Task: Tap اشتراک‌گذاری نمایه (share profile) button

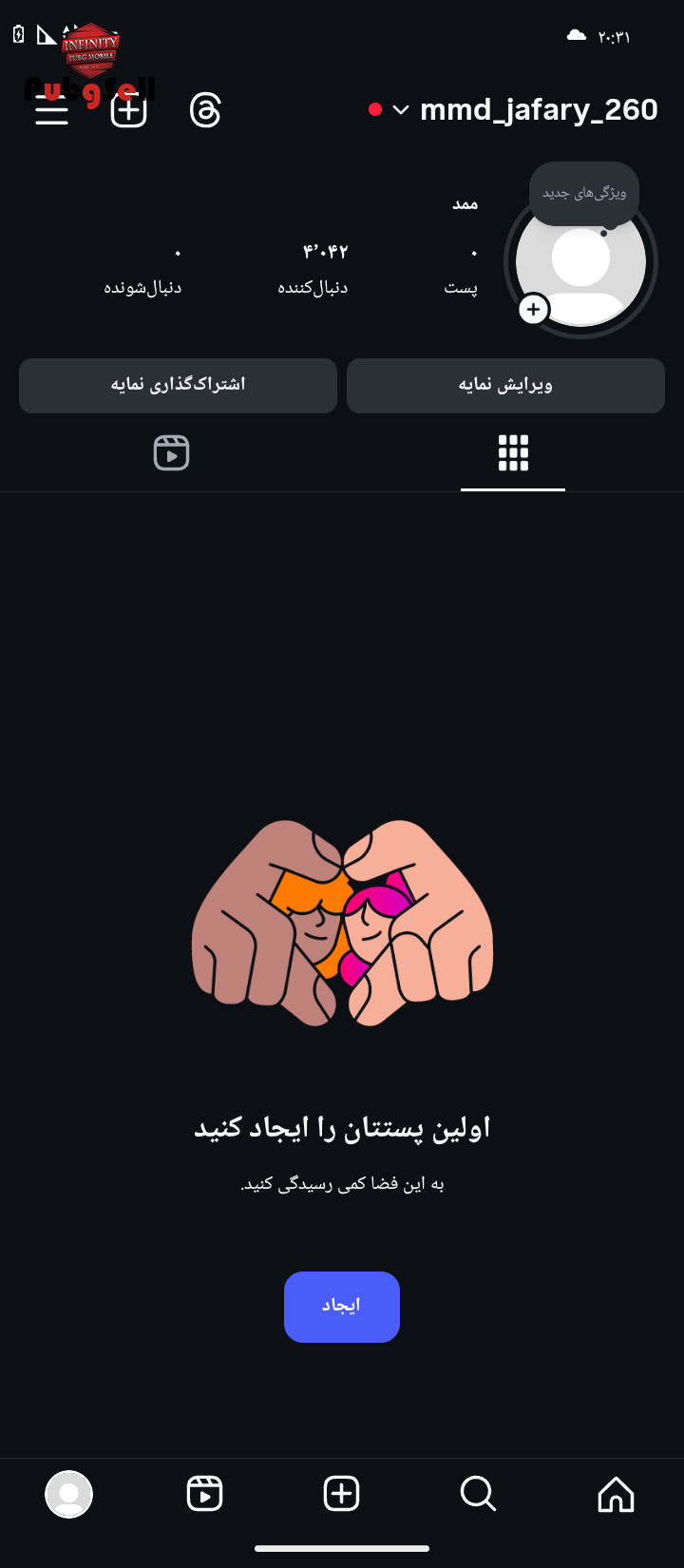Action: coord(178,385)
